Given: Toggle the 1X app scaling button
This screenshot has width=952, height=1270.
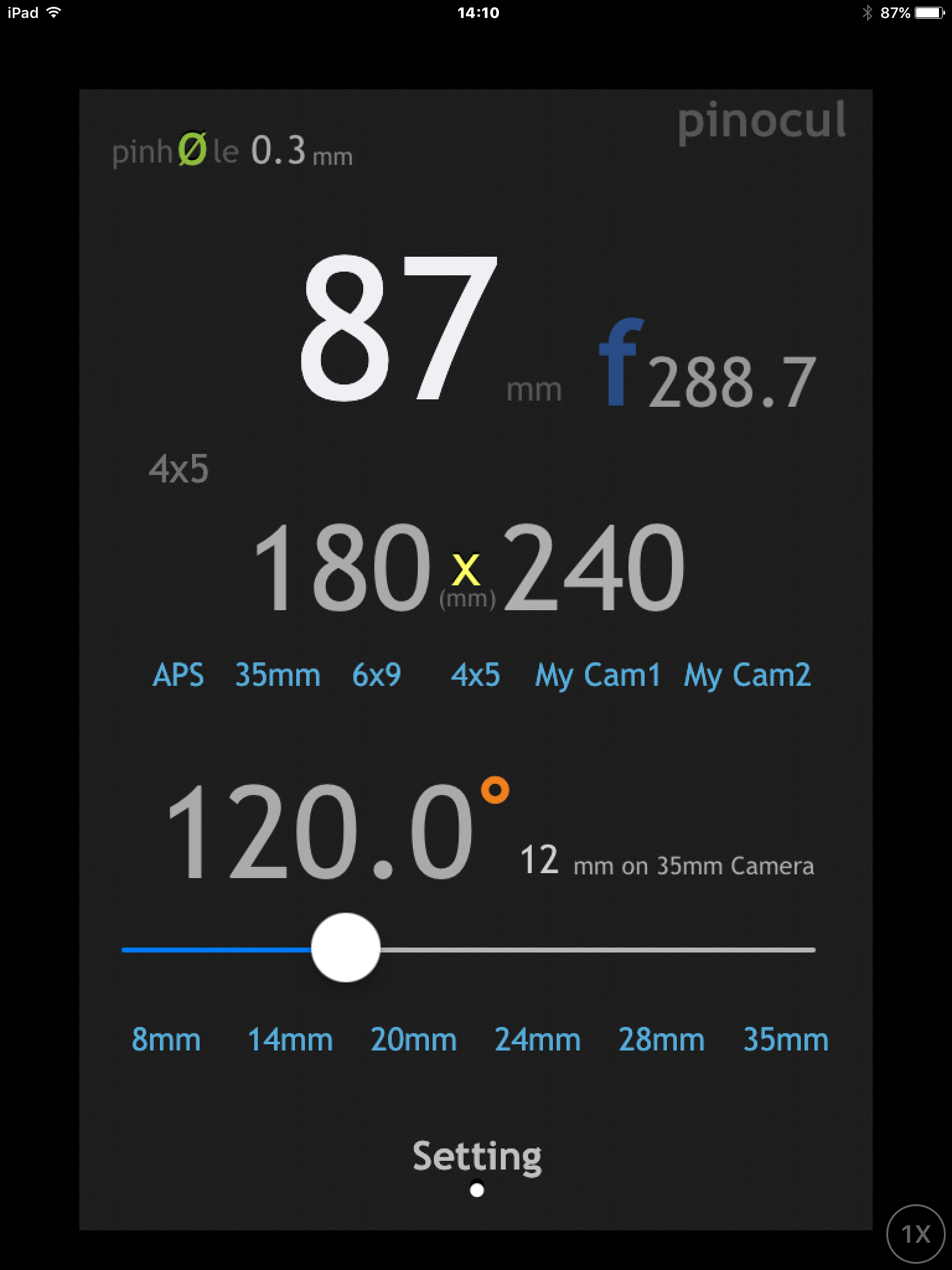Looking at the screenshot, I should pos(916,1234).
